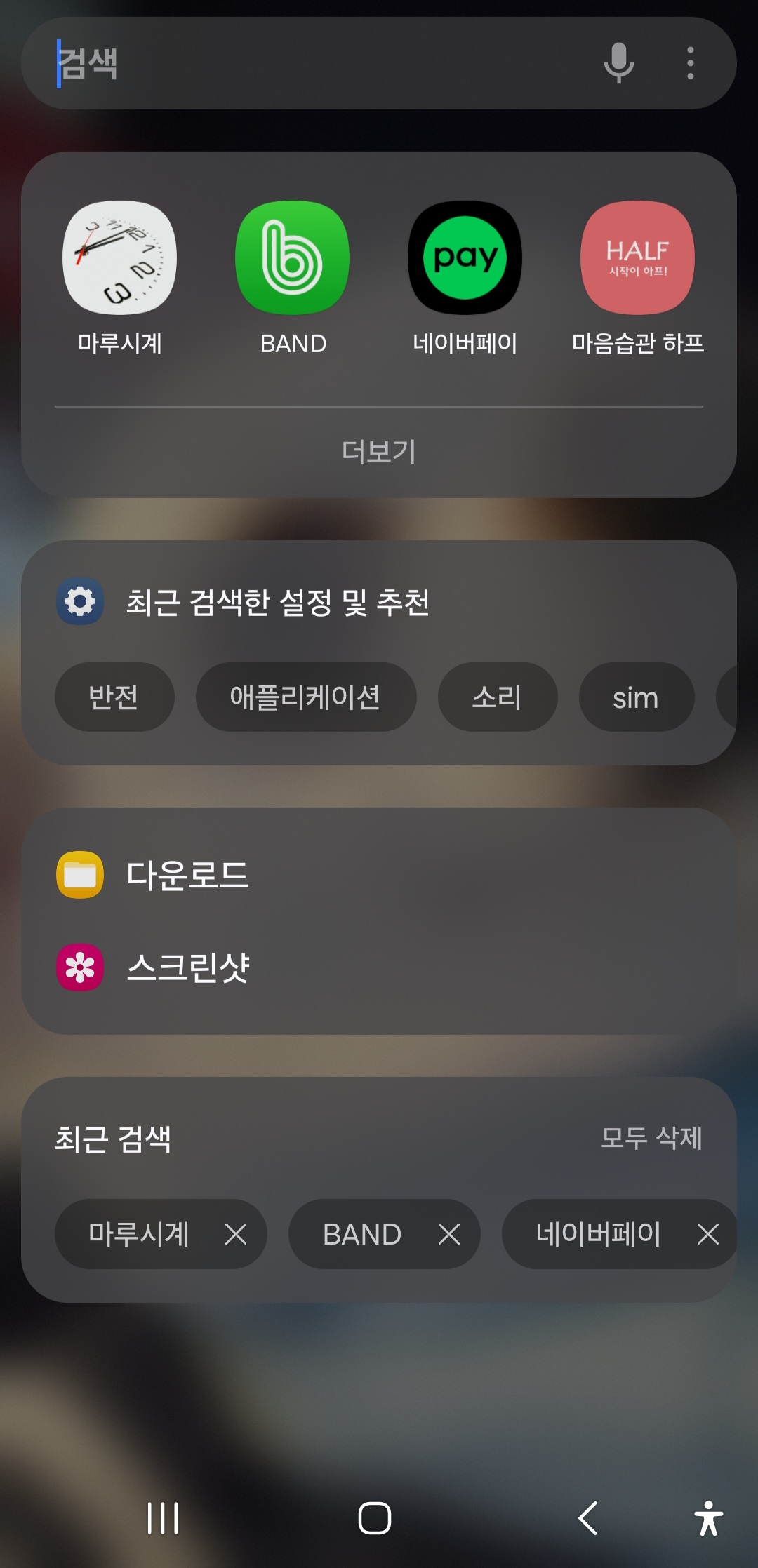This screenshot has height=1568, width=758.
Task: Search again for 네이버페이 from recent chip
Action: coord(598,1234)
